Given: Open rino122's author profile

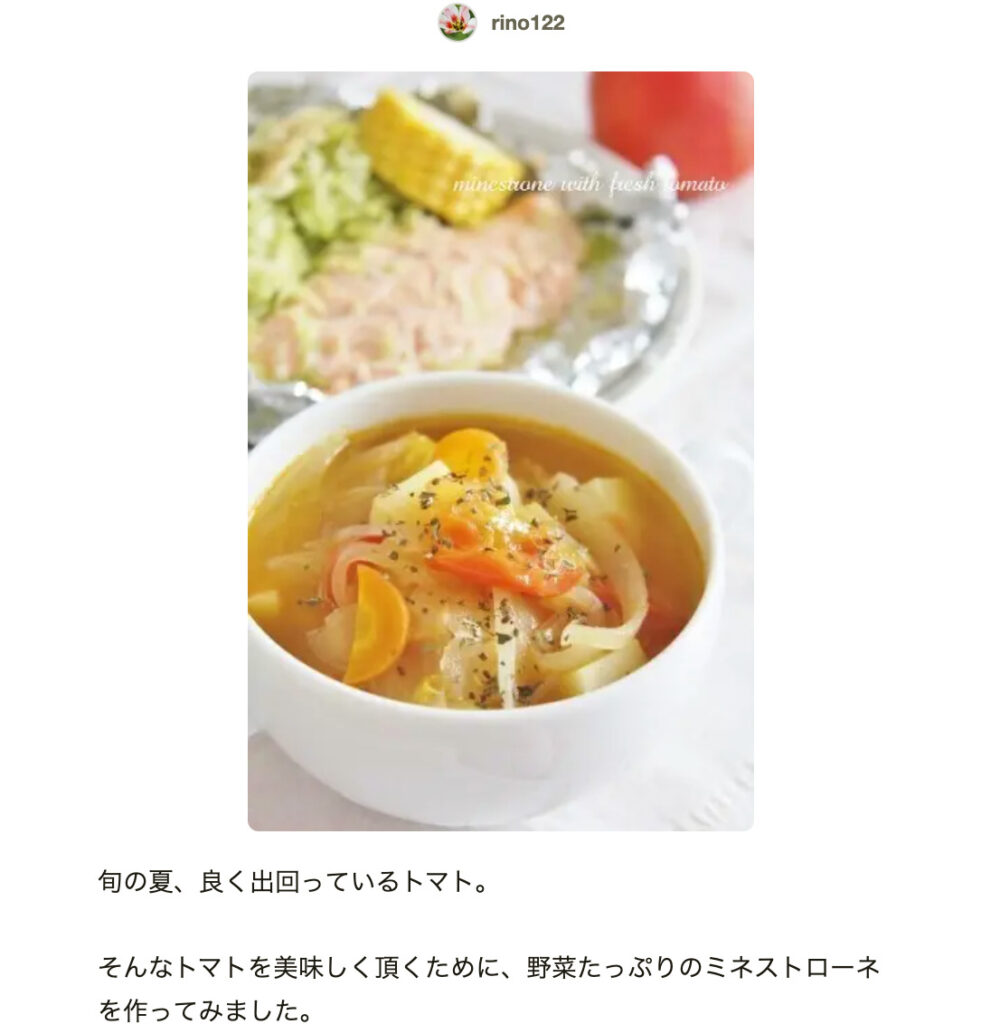Looking at the screenshot, I should [527, 23].
